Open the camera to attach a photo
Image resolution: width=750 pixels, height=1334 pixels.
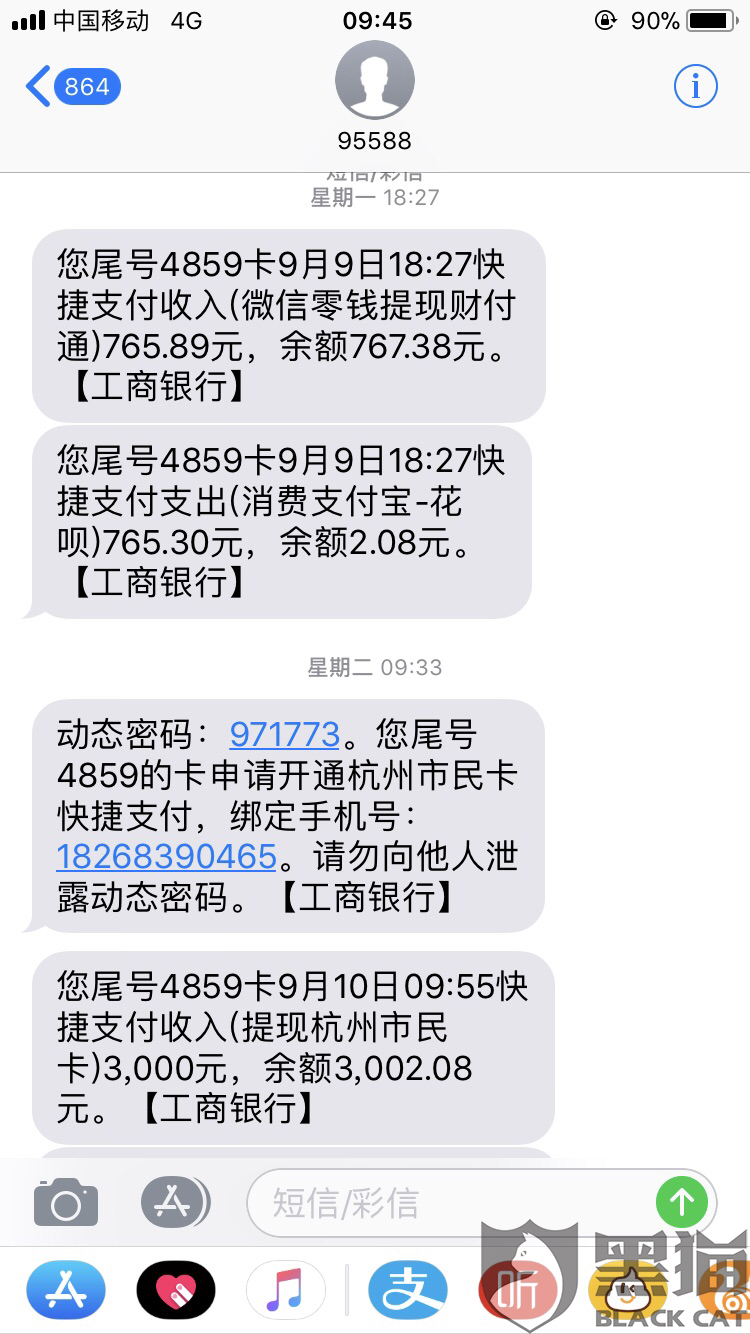(x=66, y=1202)
